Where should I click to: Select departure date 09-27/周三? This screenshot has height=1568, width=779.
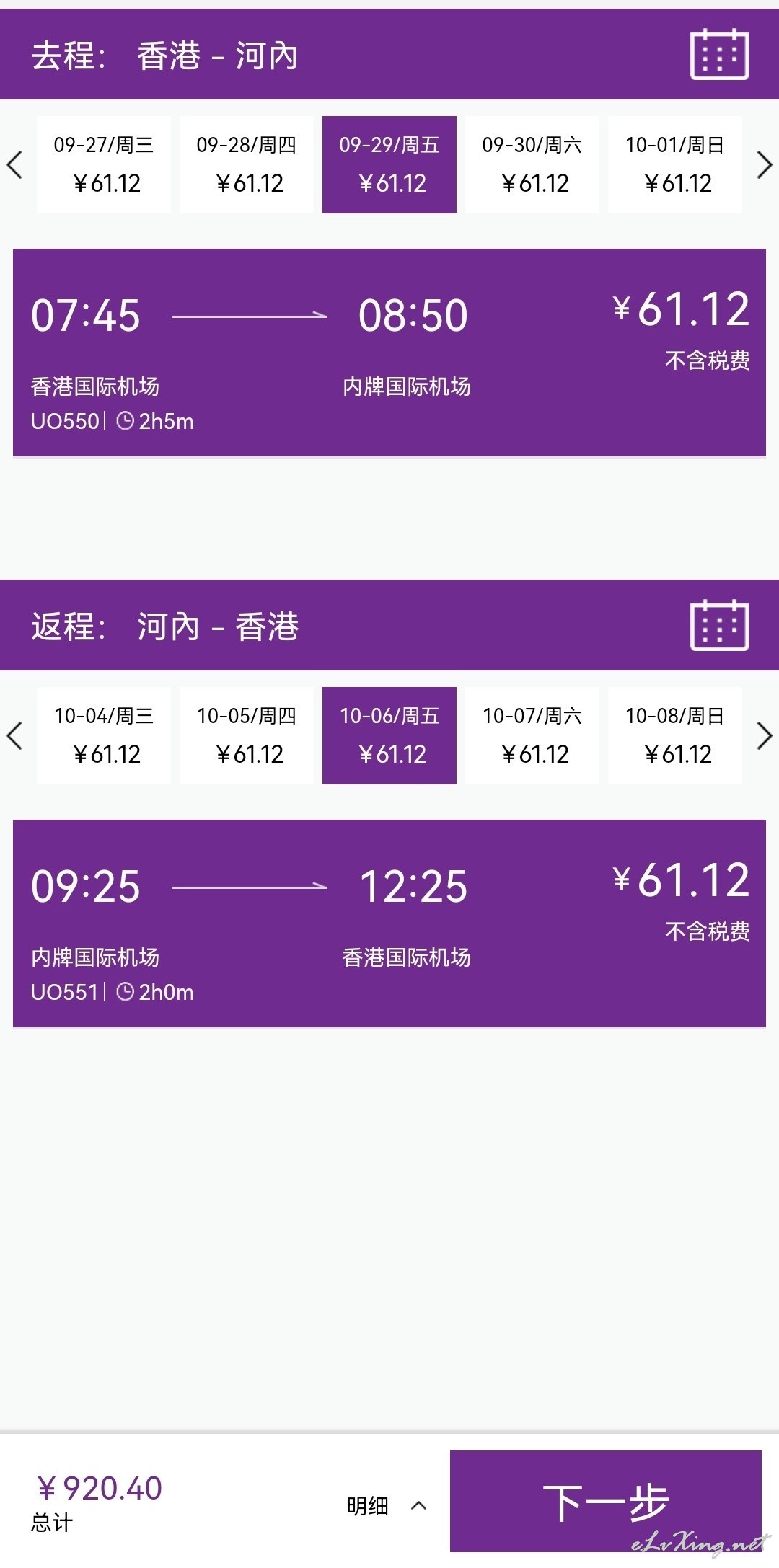click(x=104, y=164)
